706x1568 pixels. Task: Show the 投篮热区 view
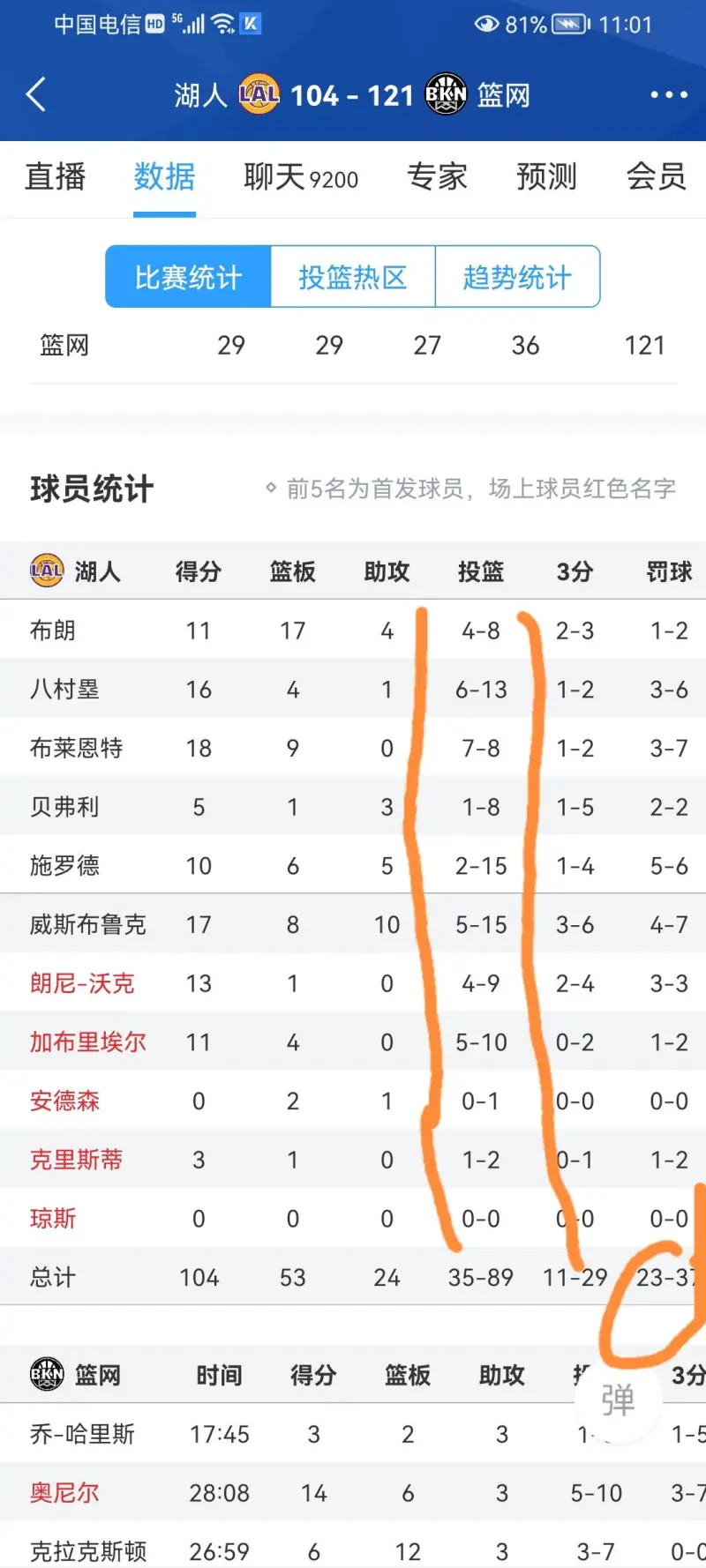[x=353, y=277]
